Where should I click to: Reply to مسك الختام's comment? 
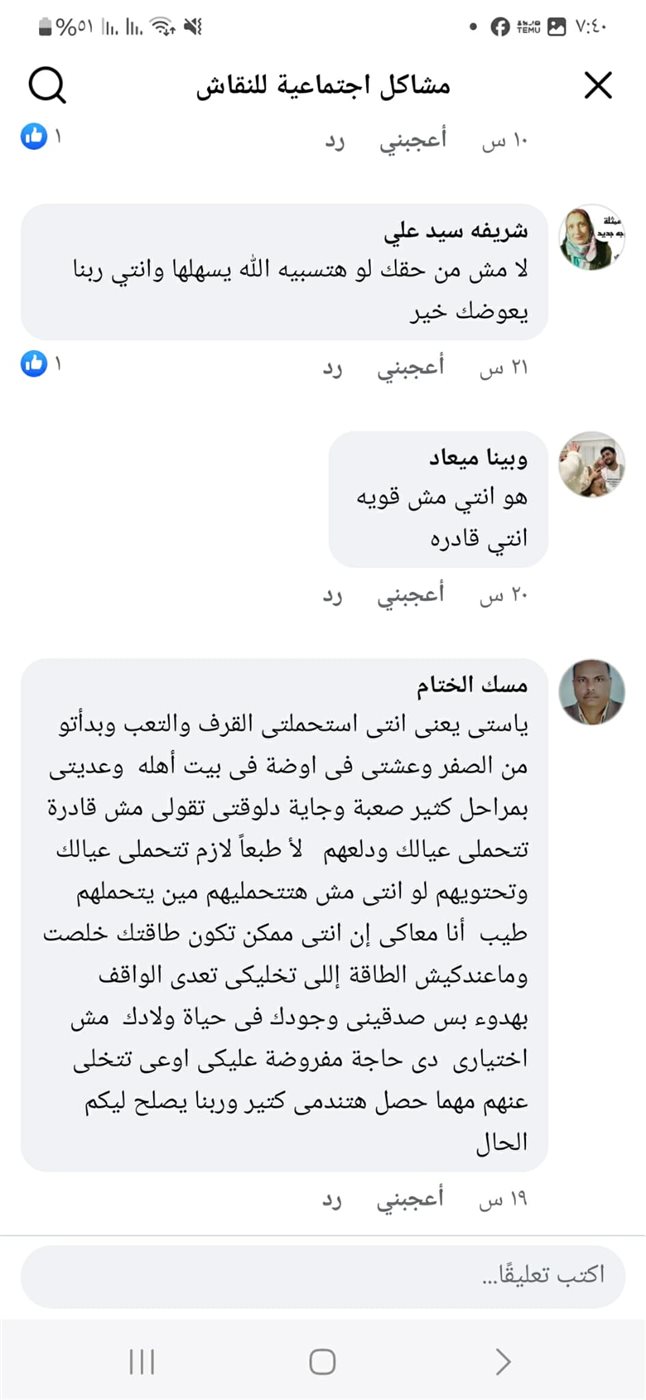pos(333,1200)
